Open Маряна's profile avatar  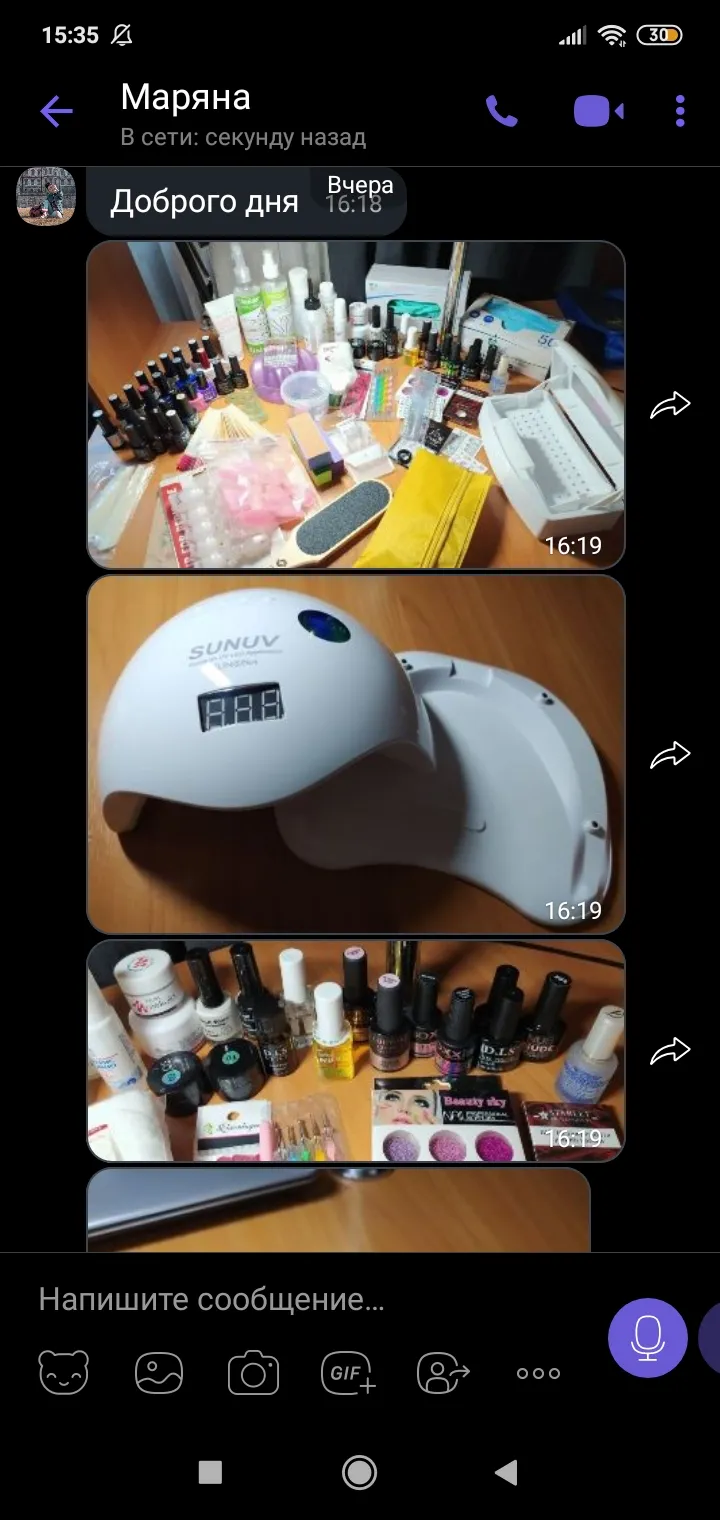pos(46,196)
